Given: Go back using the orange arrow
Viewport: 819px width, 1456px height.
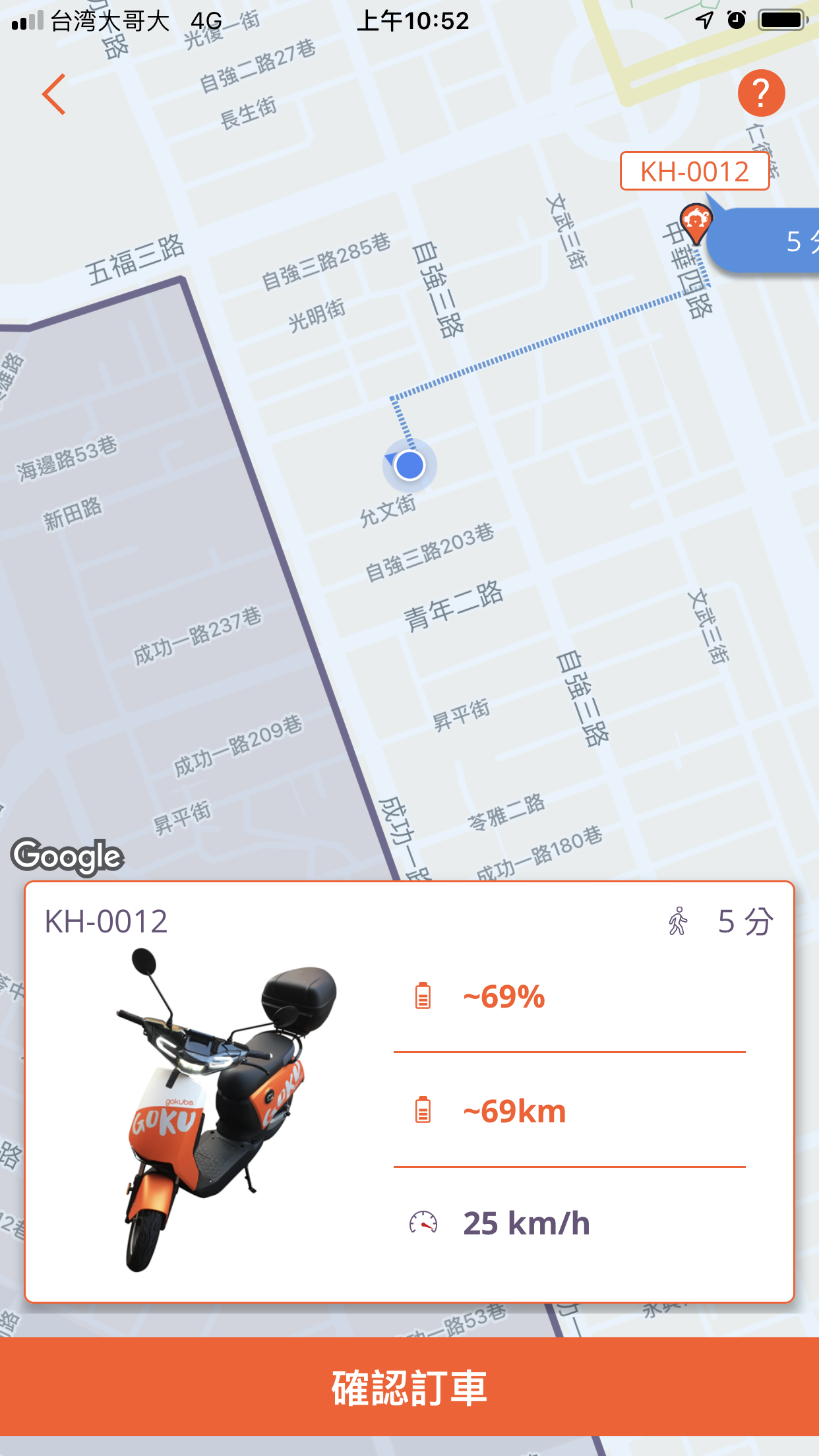Looking at the screenshot, I should (x=54, y=94).
